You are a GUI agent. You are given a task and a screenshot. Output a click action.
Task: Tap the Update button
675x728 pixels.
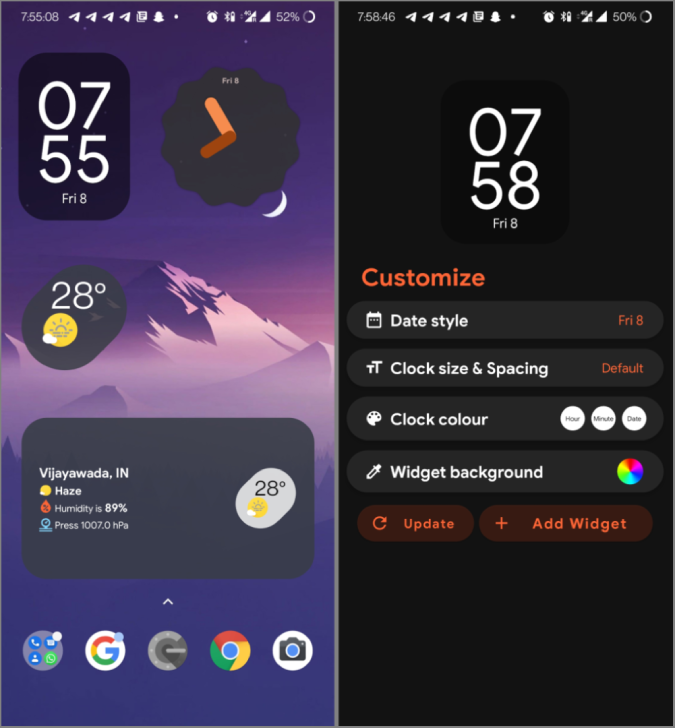click(415, 523)
